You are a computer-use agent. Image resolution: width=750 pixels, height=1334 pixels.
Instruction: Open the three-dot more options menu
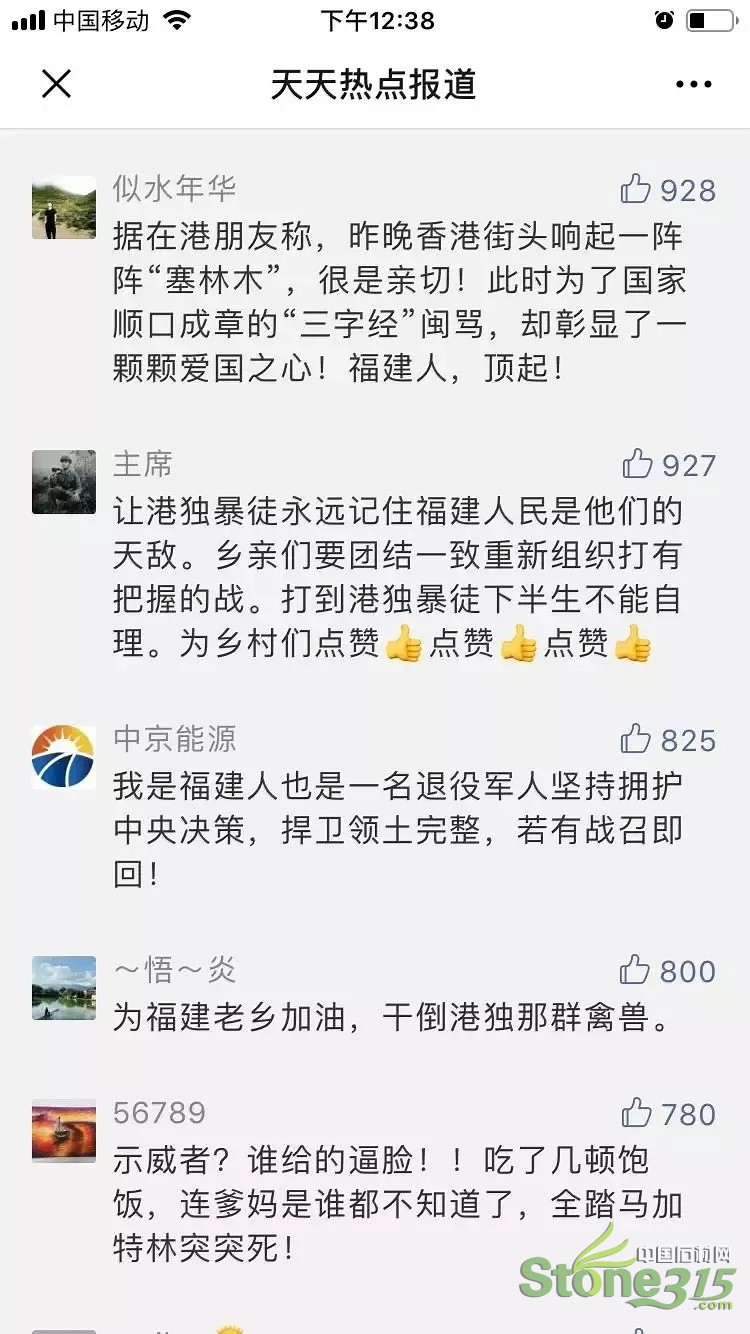tap(693, 85)
